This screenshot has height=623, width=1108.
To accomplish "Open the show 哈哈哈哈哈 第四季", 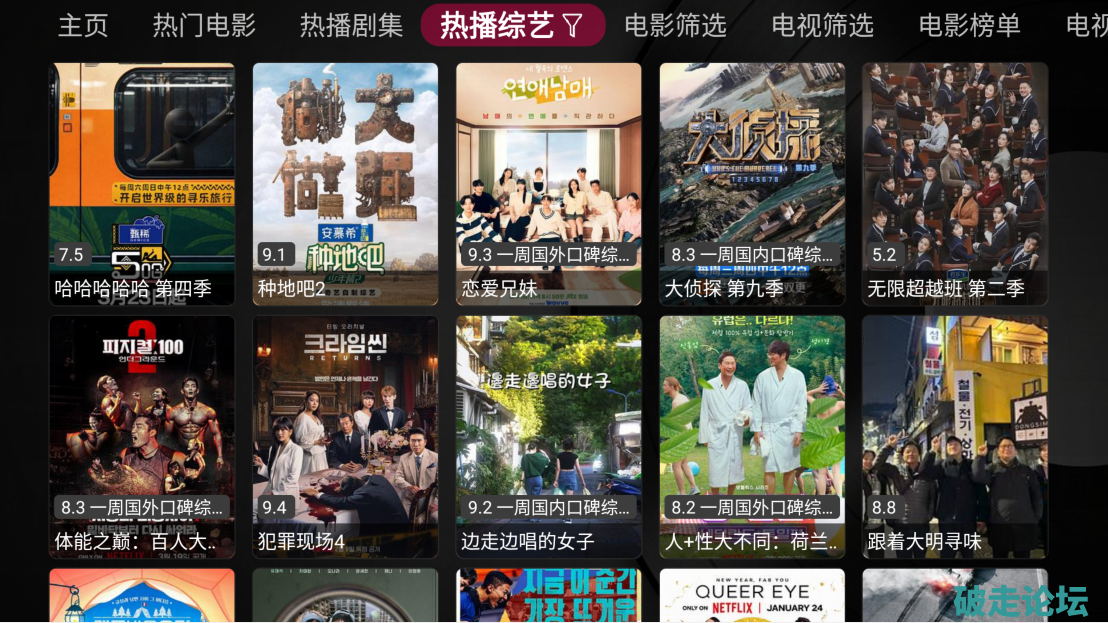I will click(x=142, y=184).
